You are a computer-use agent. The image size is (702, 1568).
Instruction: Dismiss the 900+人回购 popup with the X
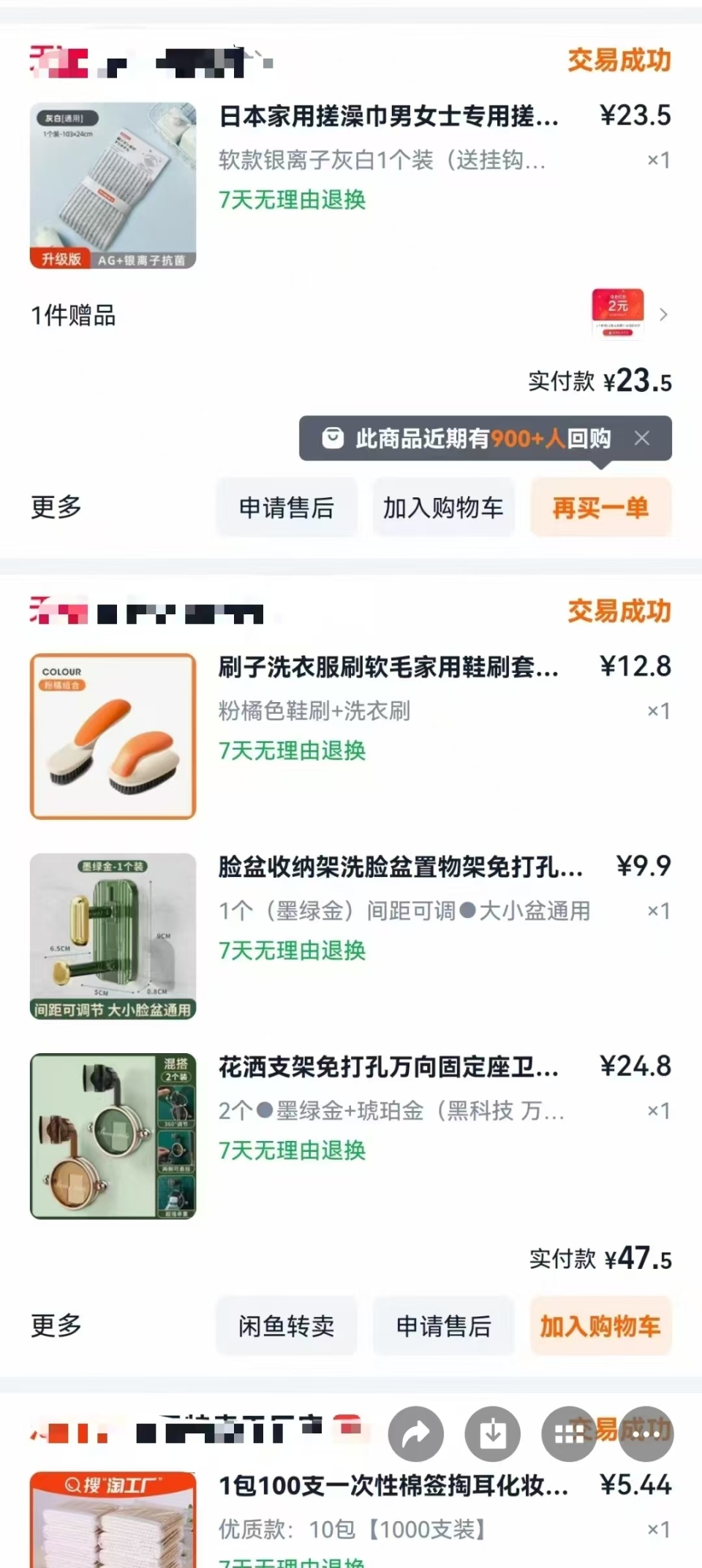pyautogui.click(x=643, y=437)
